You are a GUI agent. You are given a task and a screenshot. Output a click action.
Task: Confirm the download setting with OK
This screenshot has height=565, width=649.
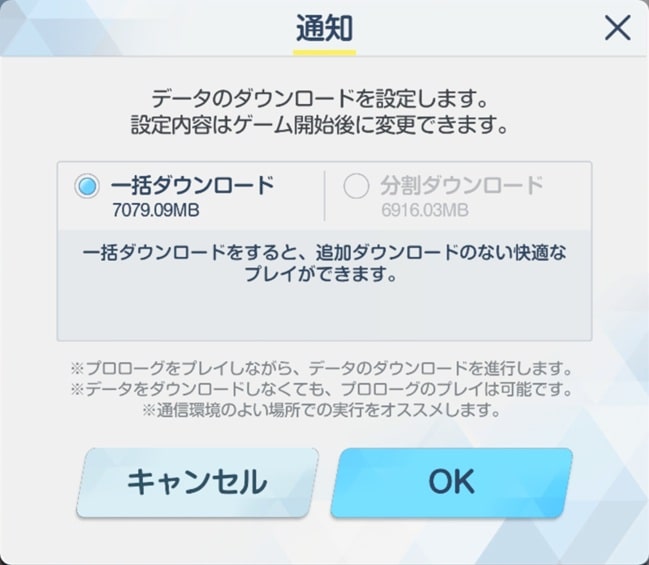[452, 481]
